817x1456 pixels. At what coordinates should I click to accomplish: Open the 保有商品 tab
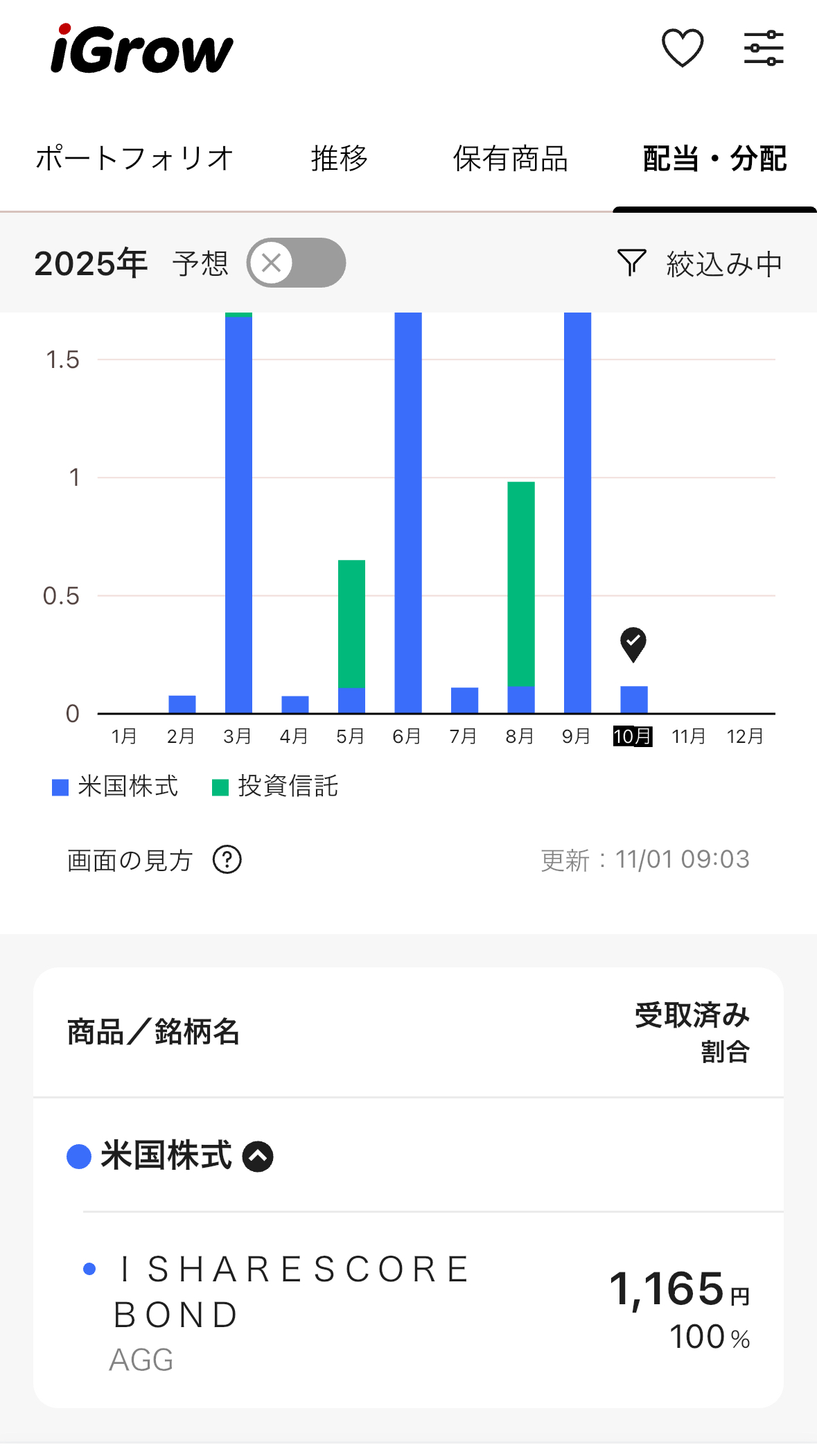pyautogui.click(x=512, y=158)
